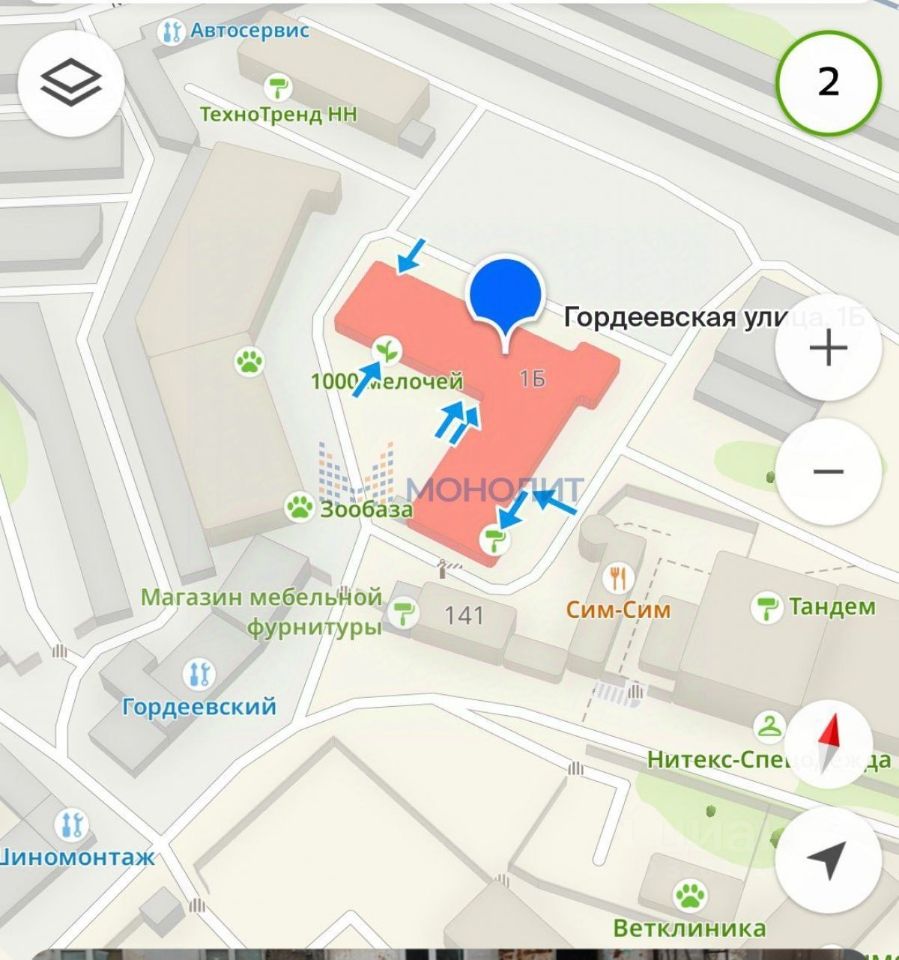
Task: Center map on my current location
Action: pyautogui.click(x=828, y=860)
